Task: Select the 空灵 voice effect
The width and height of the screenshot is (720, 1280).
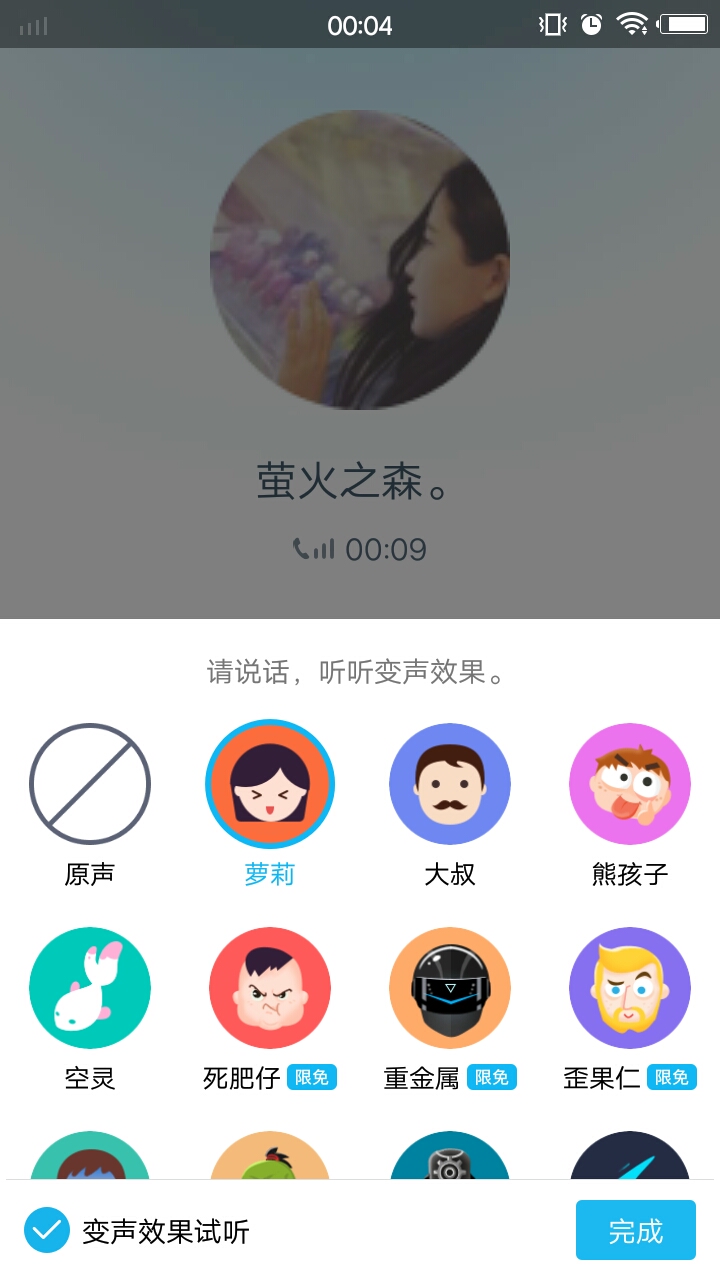Action: 90,988
